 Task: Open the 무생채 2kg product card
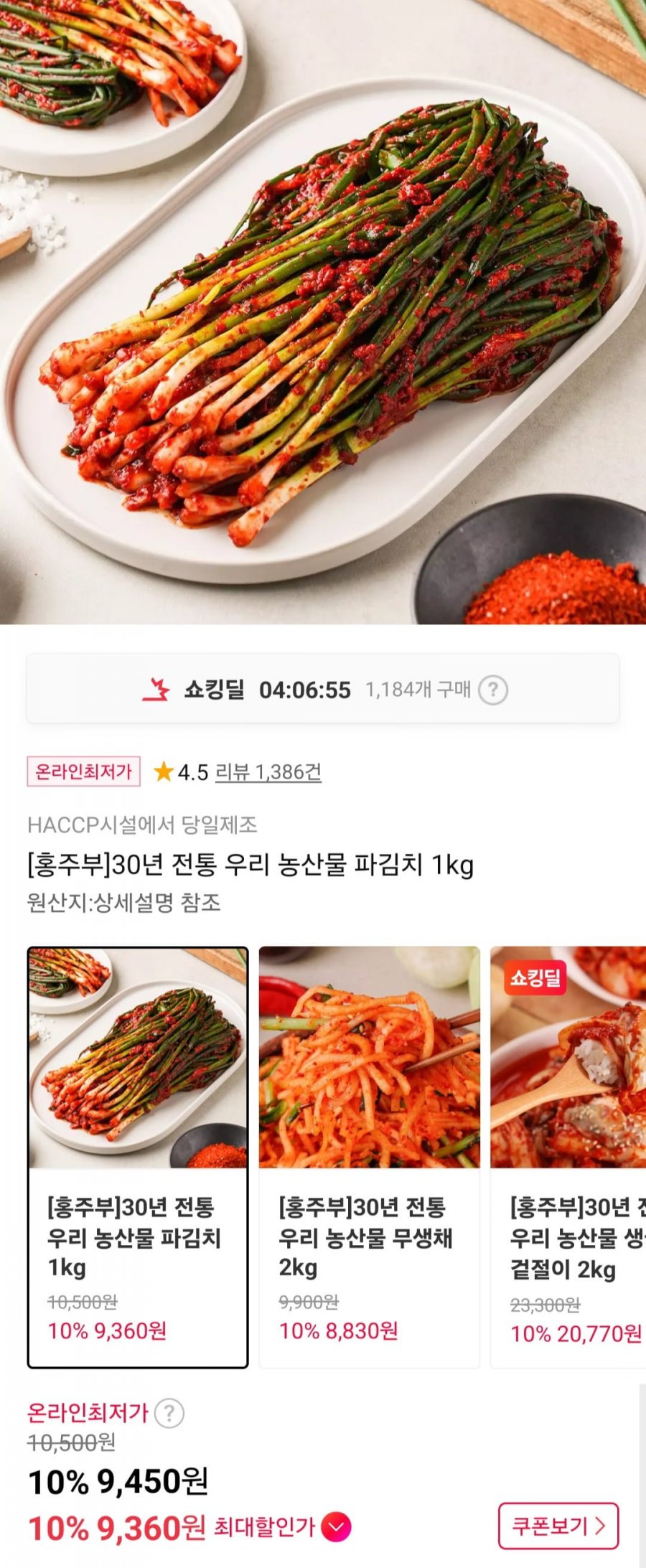click(x=369, y=1157)
